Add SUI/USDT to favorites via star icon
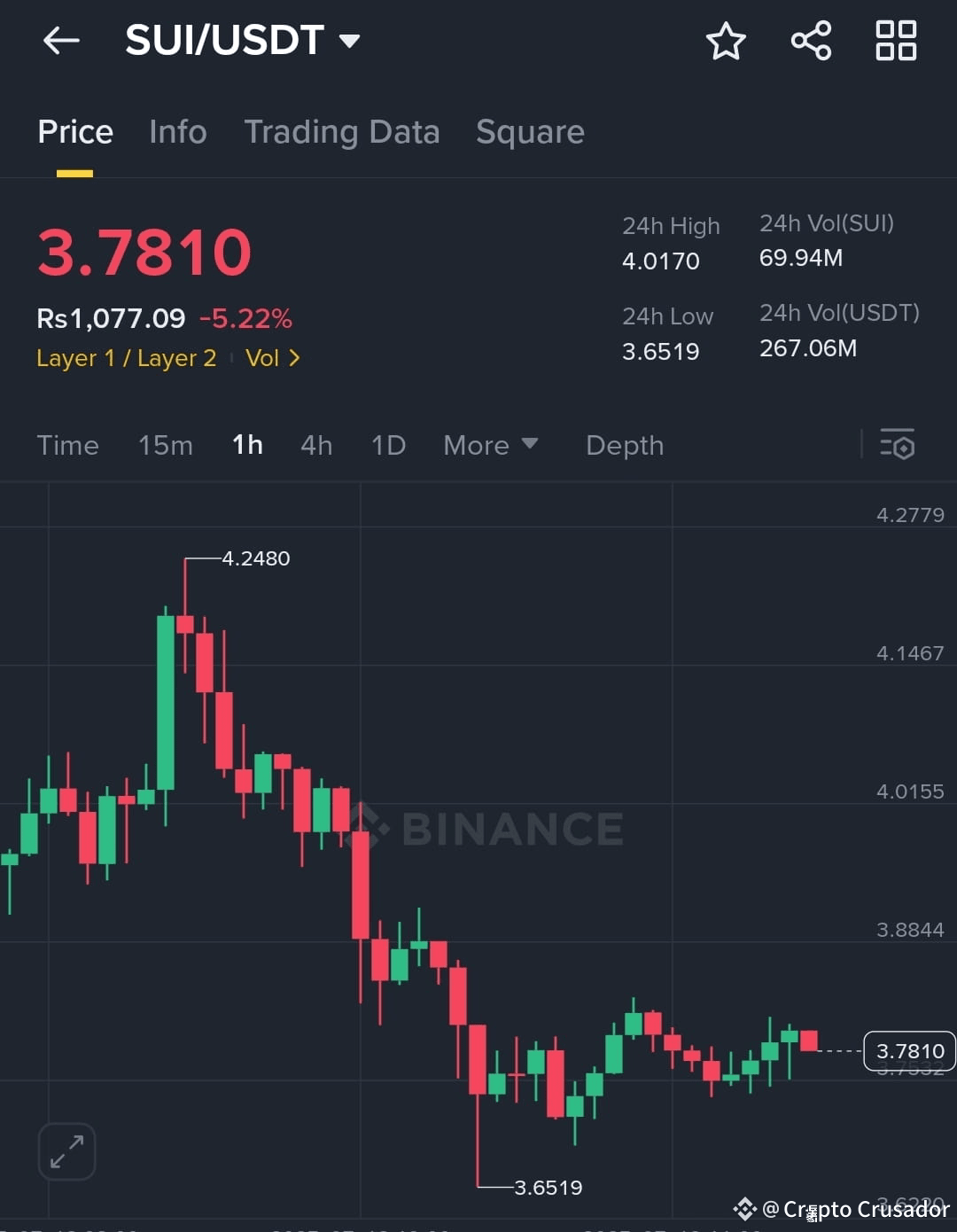957x1232 pixels. (726, 40)
